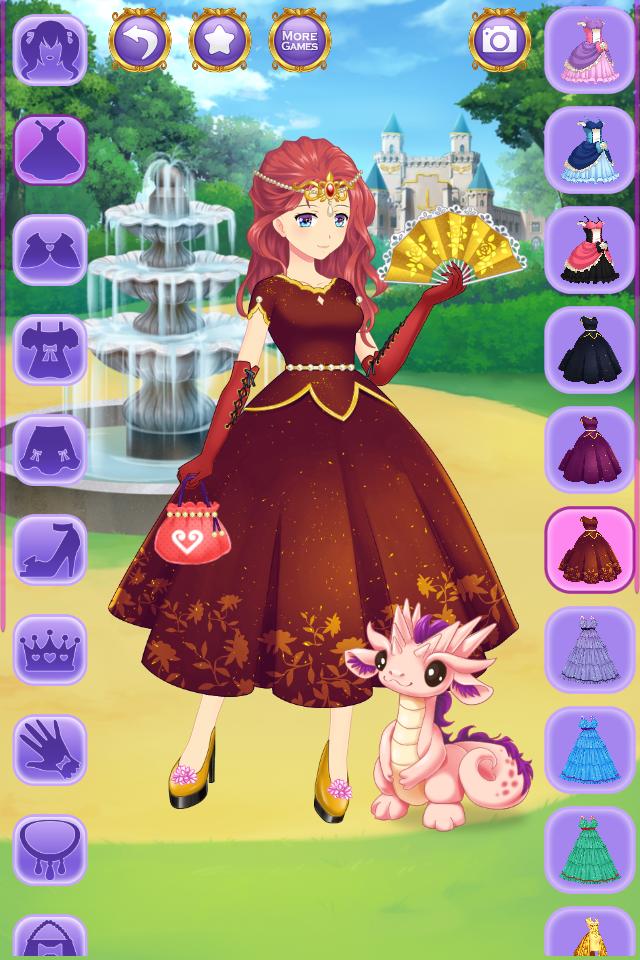Choose the pink and purple ball gown
The height and width of the screenshot is (960, 640).
coord(590,50)
